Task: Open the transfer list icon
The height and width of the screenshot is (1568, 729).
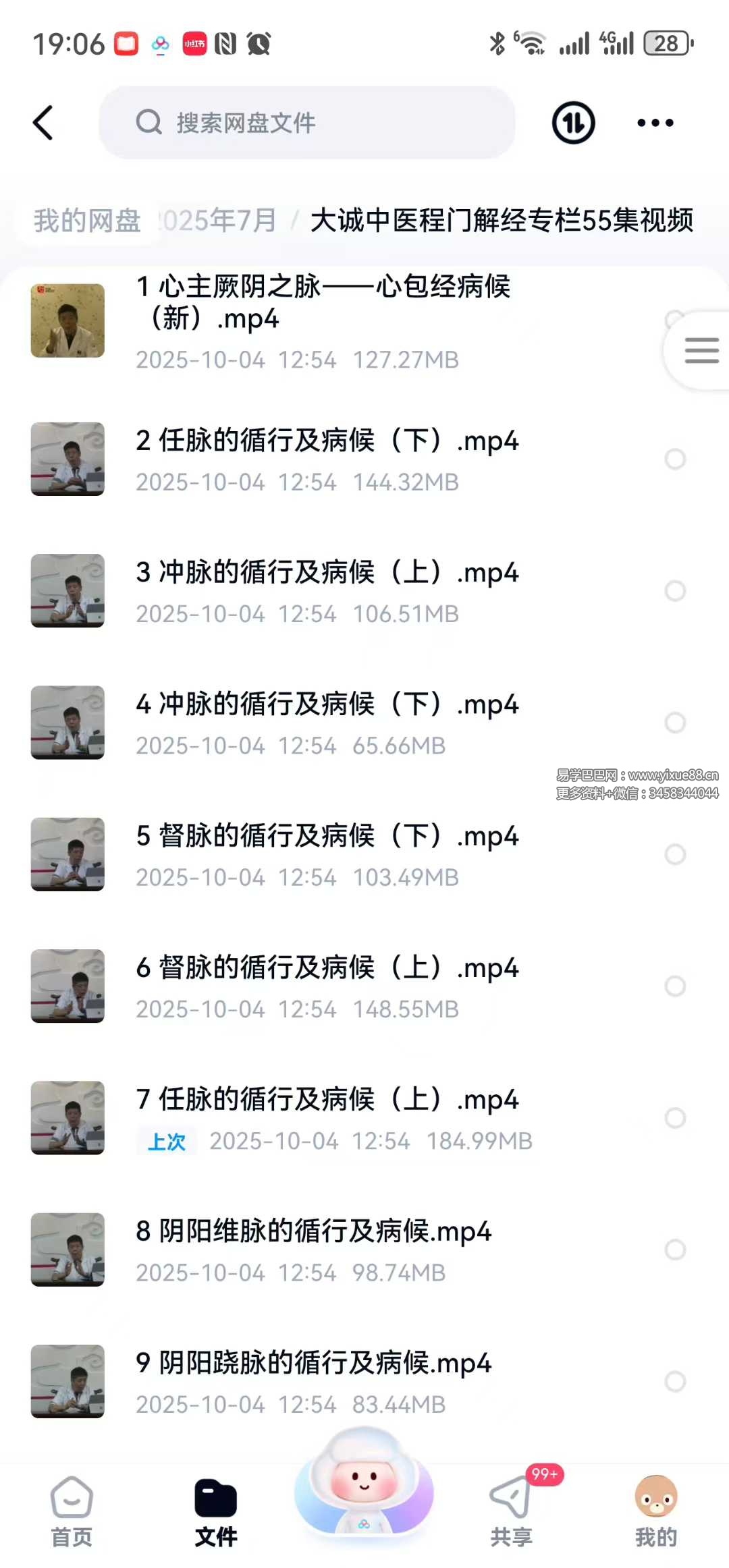Action: pyautogui.click(x=573, y=123)
